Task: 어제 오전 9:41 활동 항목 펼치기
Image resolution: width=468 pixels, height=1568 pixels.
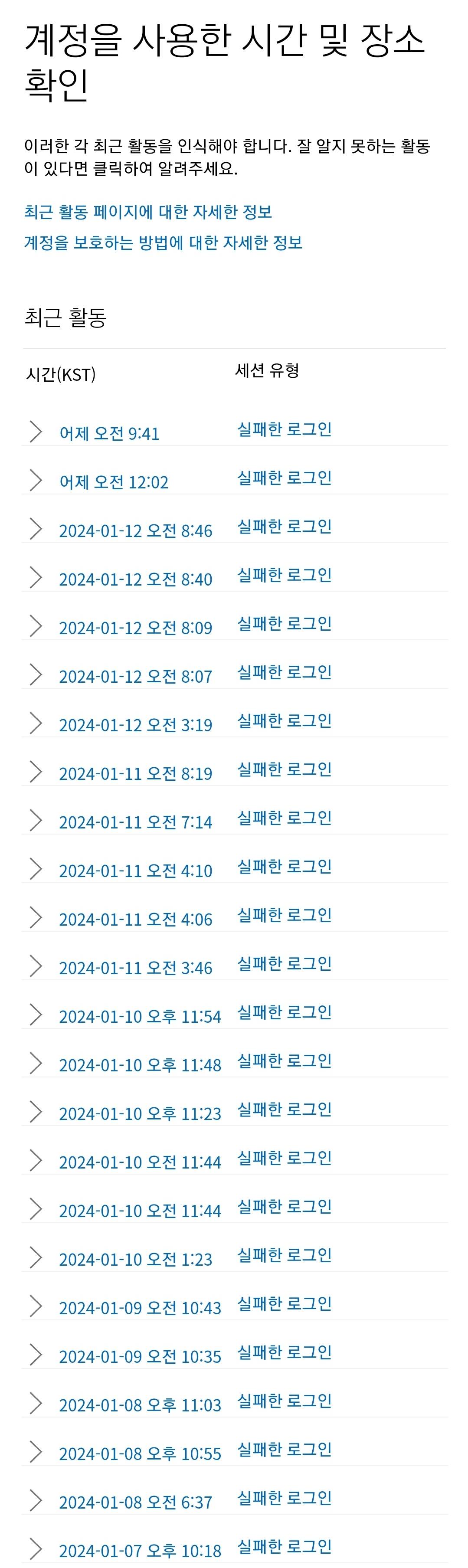Action: pos(109,433)
